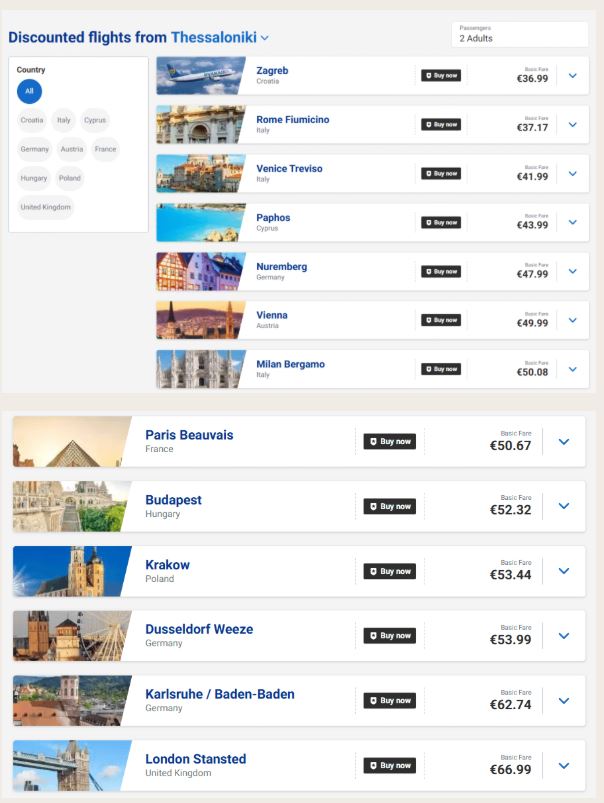The height and width of the screenshot is (803, 604).
Task: Choose the Germany country chip
Action: tap(35, 149)
